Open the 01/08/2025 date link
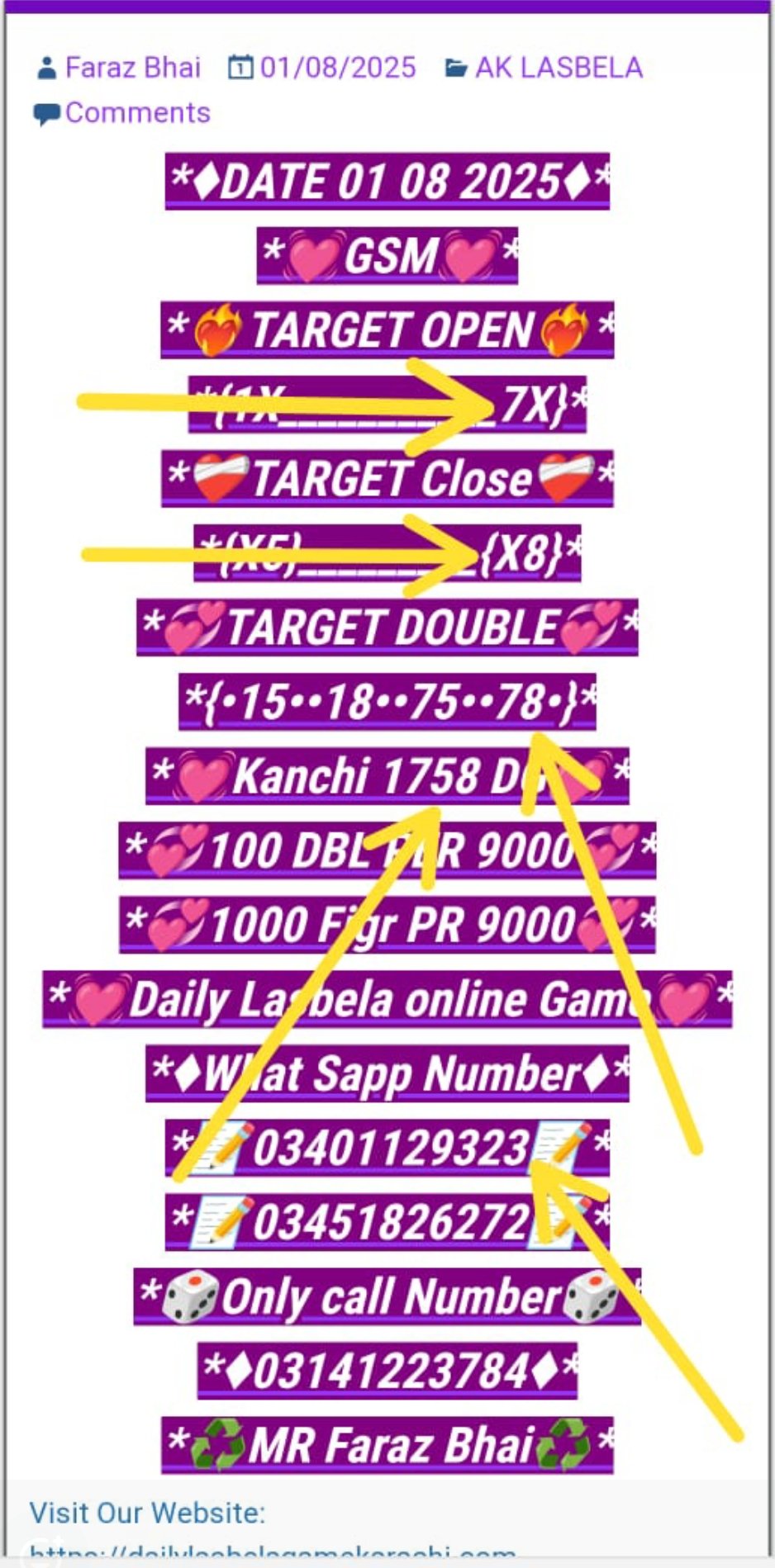The height and width of the screenshot is (1568, 775). pos(337,68)
